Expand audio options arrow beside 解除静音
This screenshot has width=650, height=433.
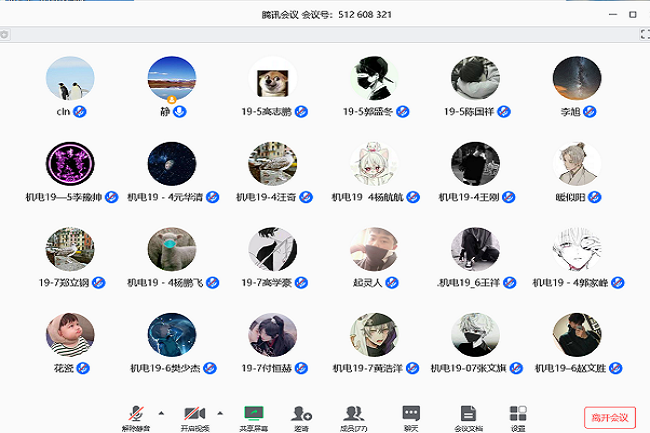161,411
